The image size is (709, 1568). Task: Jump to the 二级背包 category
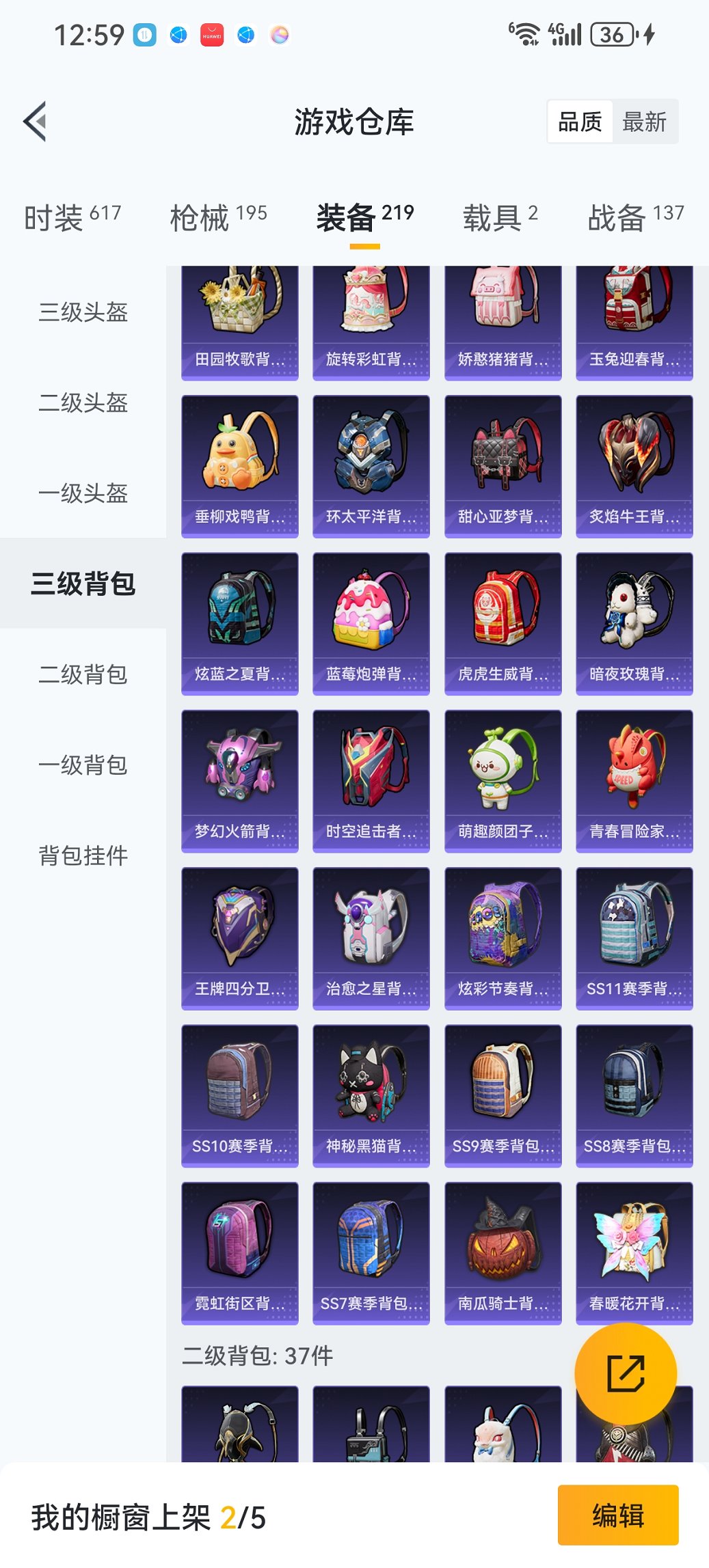click(x=83, y=674)
